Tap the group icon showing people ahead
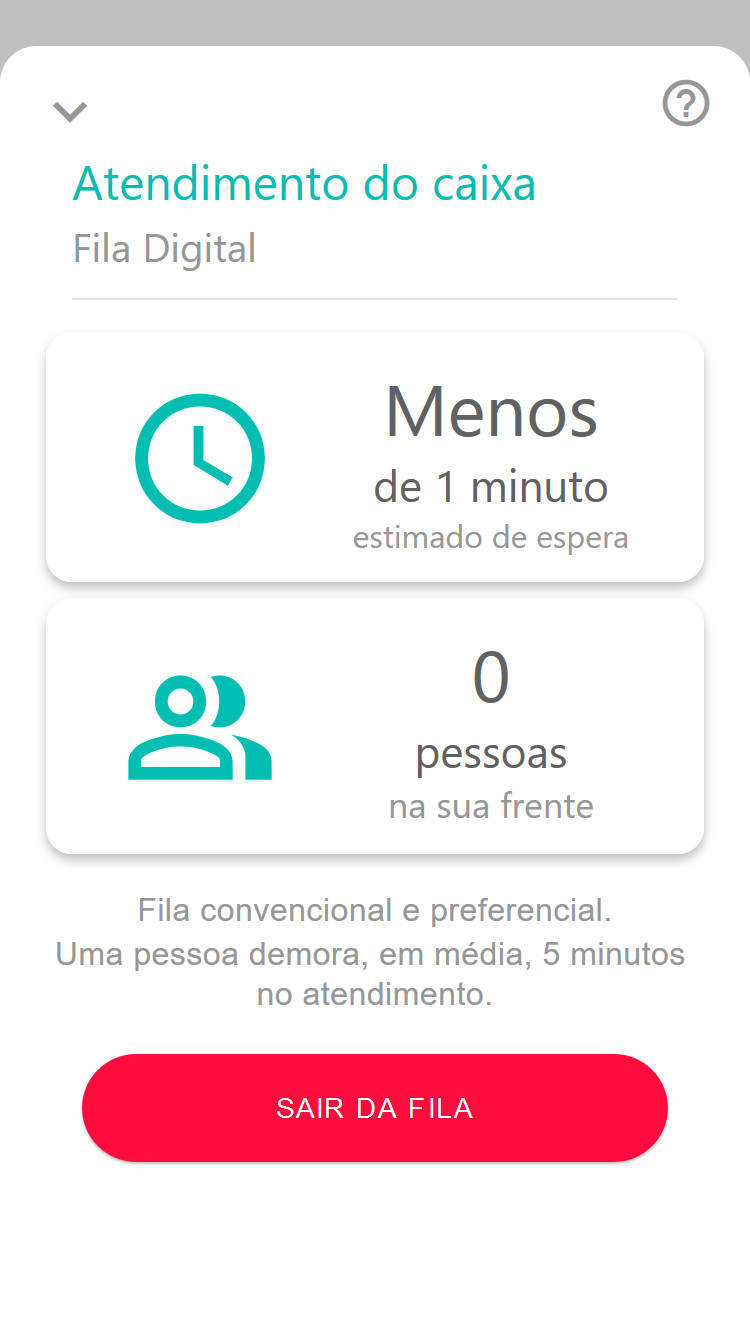This screenshot has width=750, height=1334. tap(199, 728)
